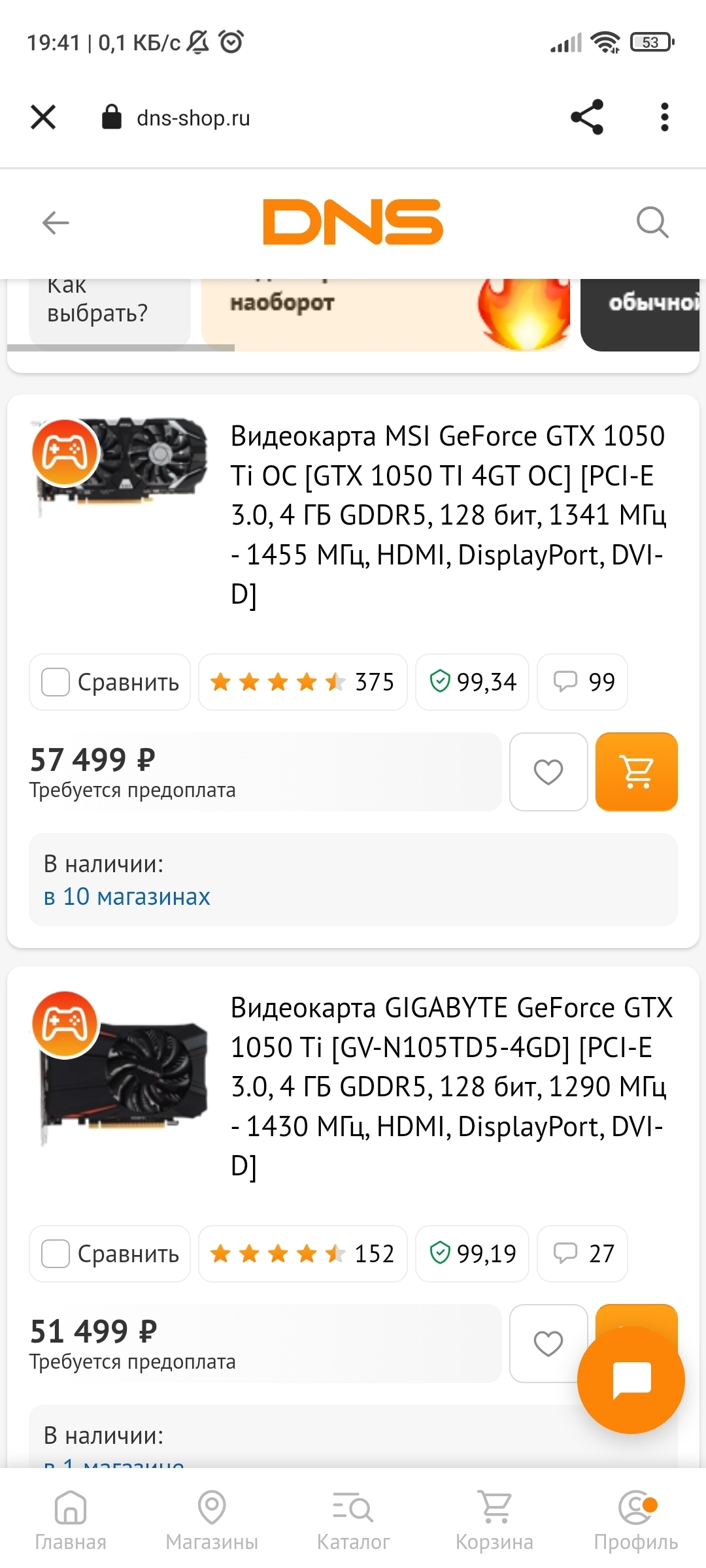Add the GIGABYTE card to favorites
The width and height of the screenshot is (706, 1568).
click(x=548, y=1343)
